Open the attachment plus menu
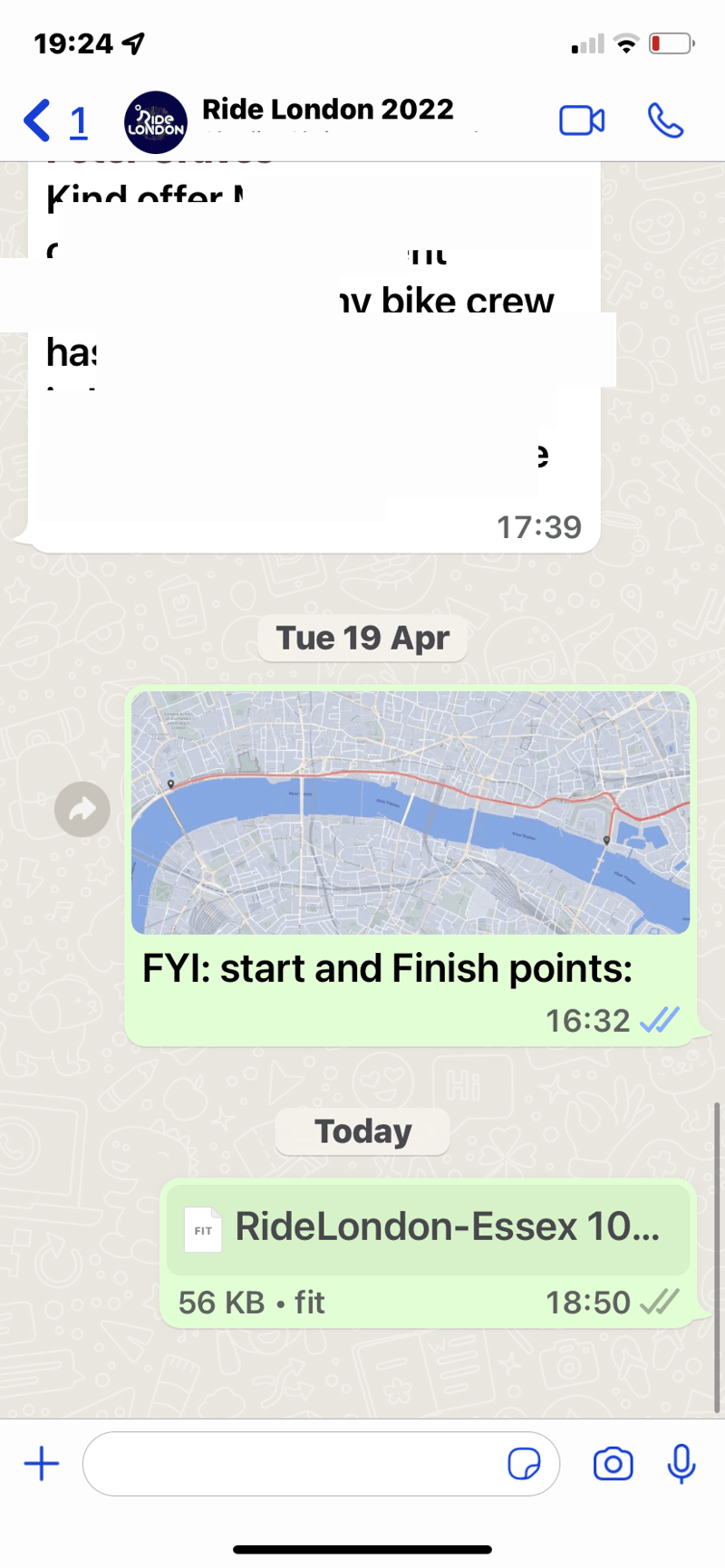This screenshot has height=1568, width=725. pyautogui.click(x=42, y=1463)
